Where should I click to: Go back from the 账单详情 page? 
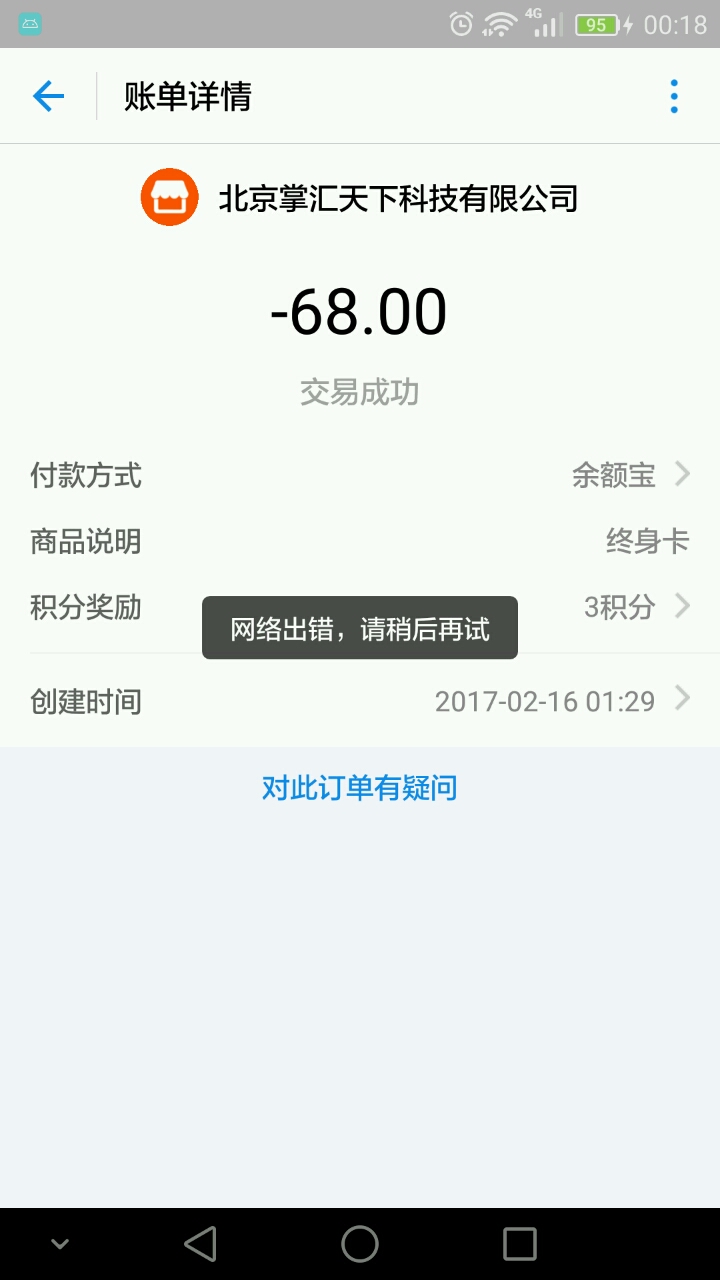(48, 96)
